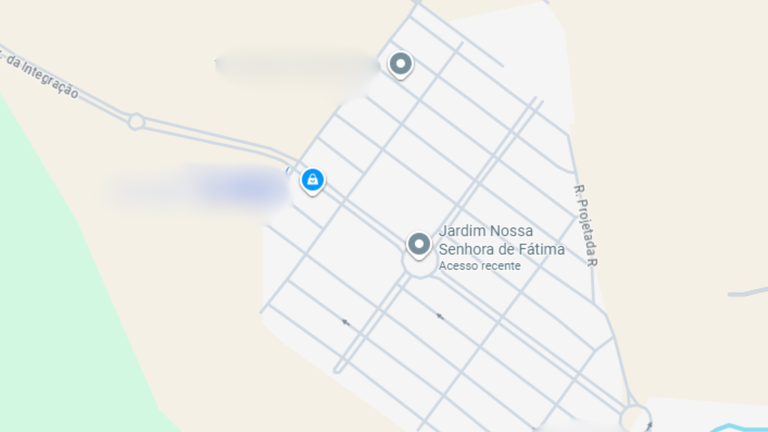Select the gray pin beside the blurred label

(401, 65)
